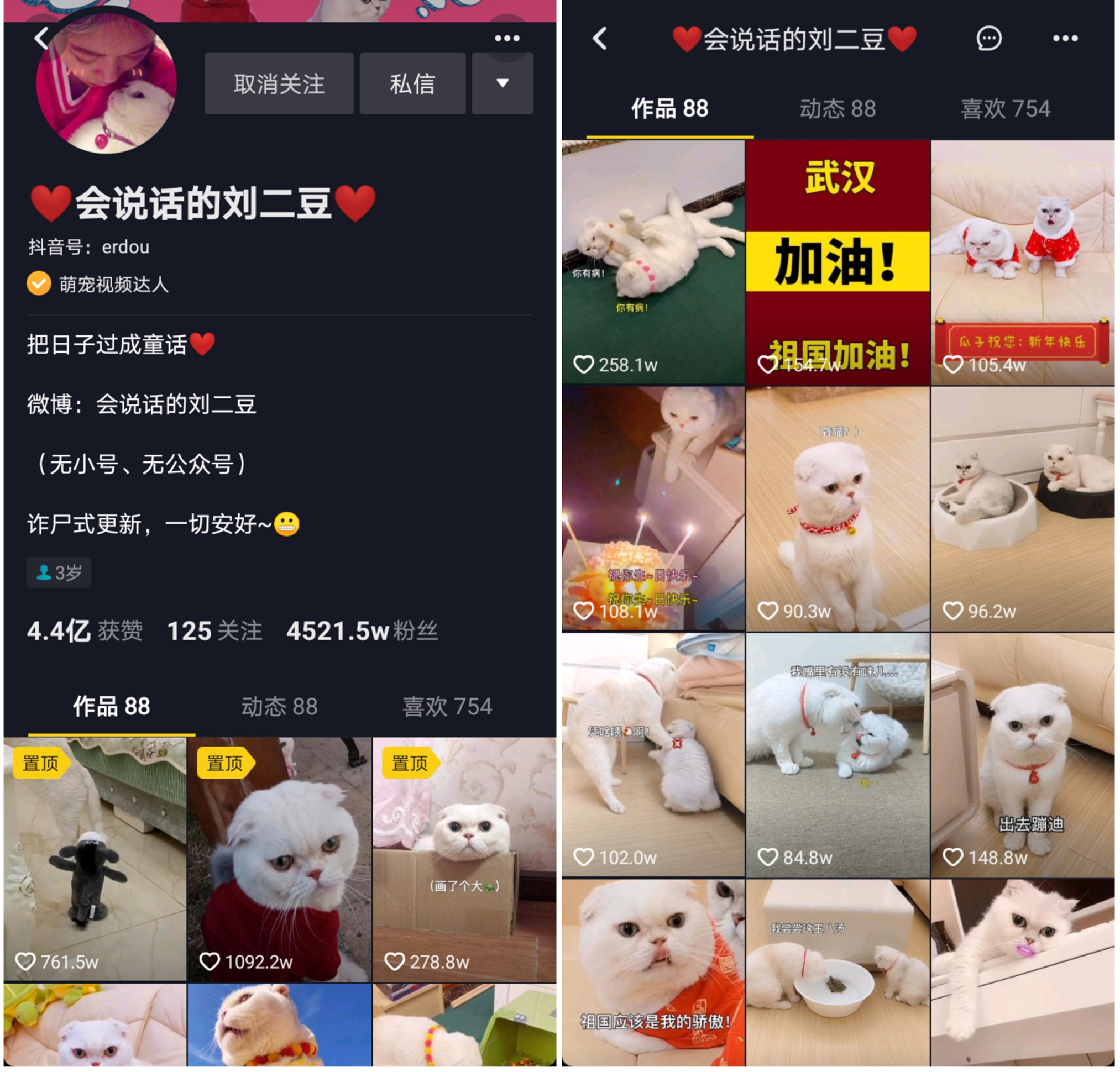Play the video with 102.0w likes

(x=652, y=754)
